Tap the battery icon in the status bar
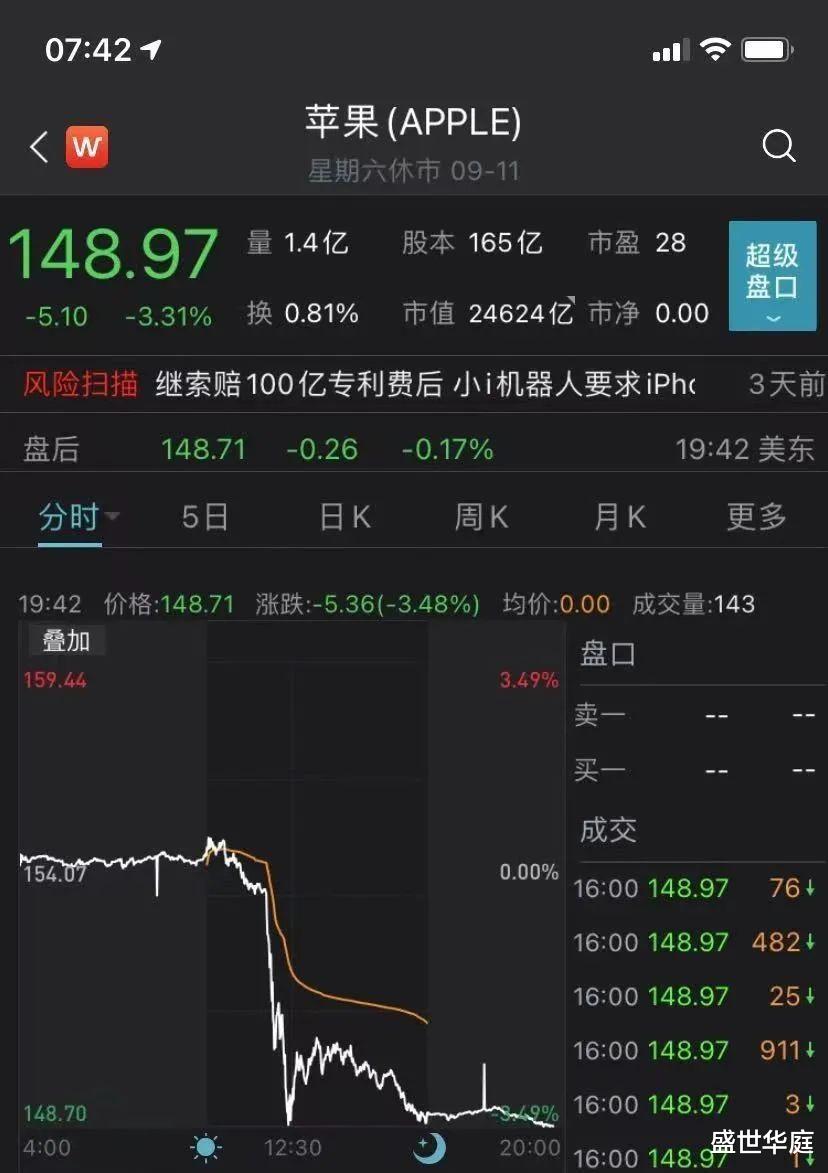The height and width of the screenshot is (1173, 828). pos(768,48)
